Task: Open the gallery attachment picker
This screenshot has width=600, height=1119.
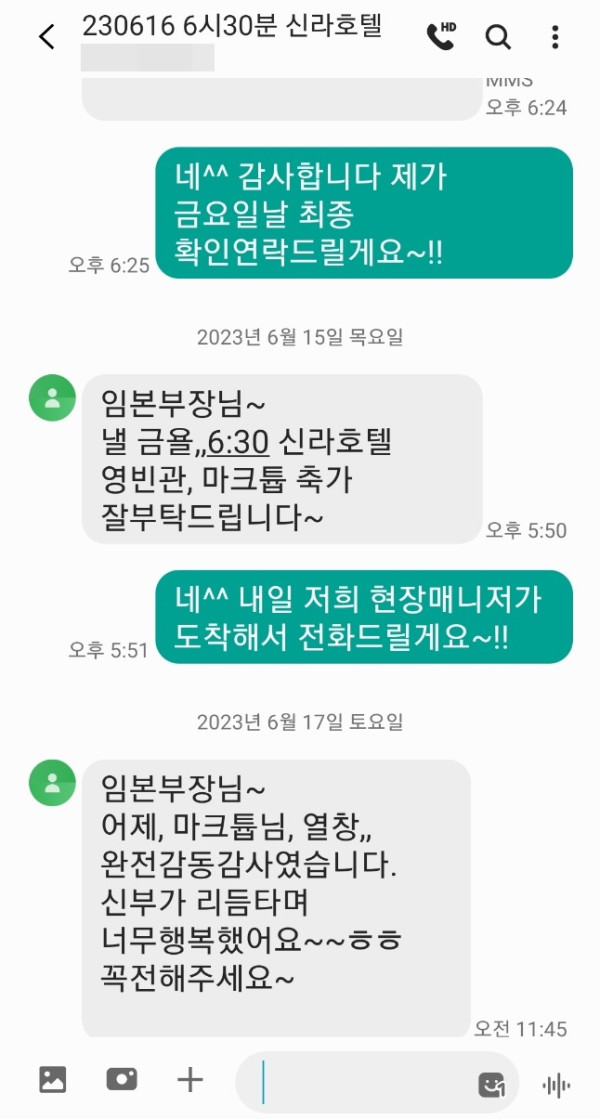Action: coord(52,1079)
